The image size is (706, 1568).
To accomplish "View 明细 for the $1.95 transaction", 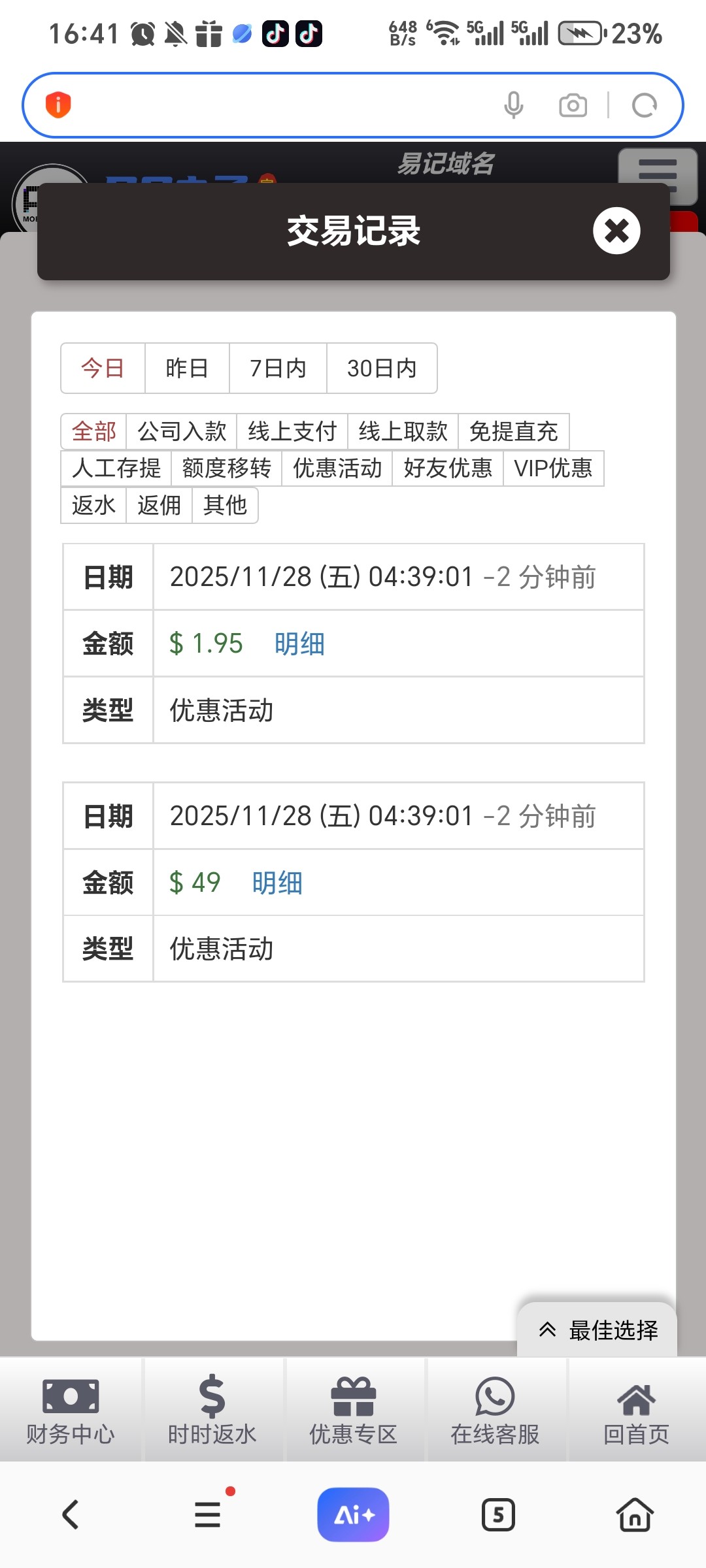I will click(x=298, y=643).
